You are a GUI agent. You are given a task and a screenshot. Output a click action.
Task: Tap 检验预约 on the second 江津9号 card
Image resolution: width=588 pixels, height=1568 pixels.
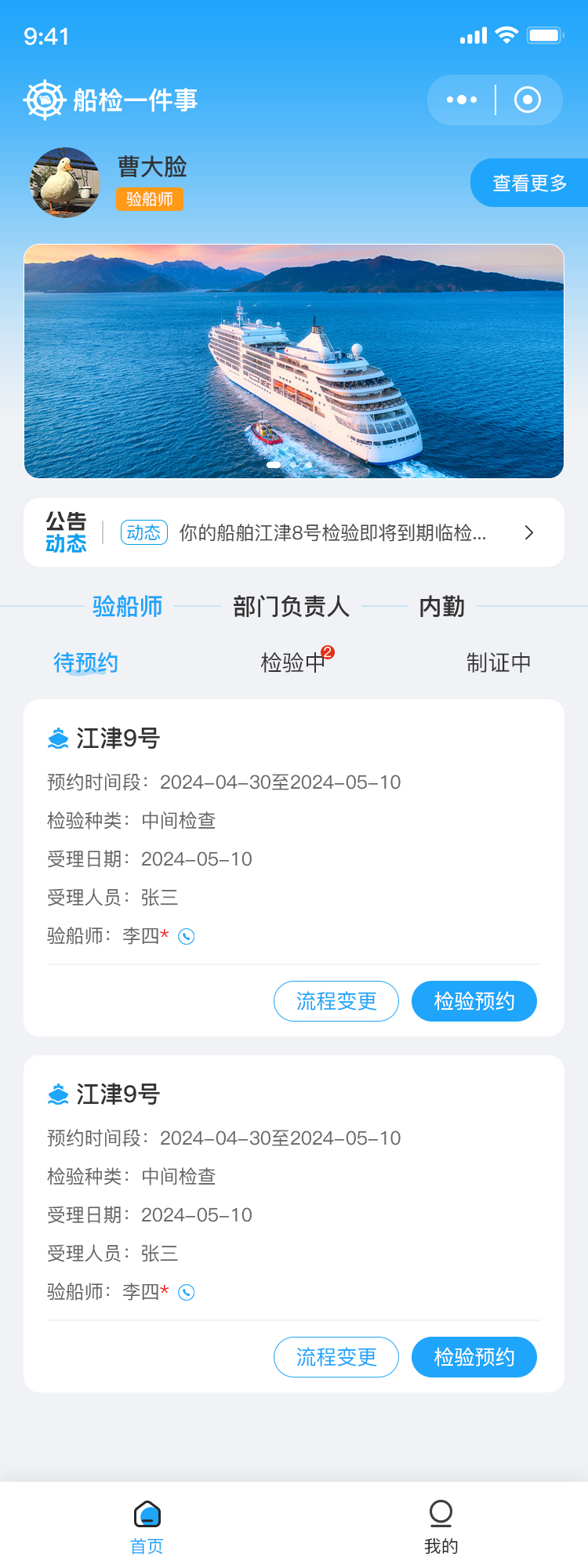(x=474, y=1357)
